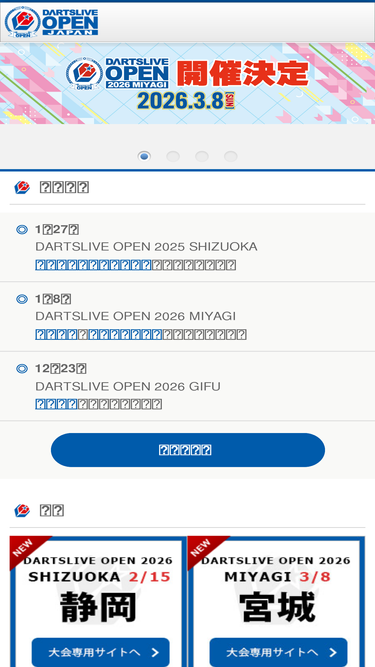Viewport: 375px width, 667px height.
Task: Open the SHIZUOKA 2/15 tournament card
Action: pos(98,601)
